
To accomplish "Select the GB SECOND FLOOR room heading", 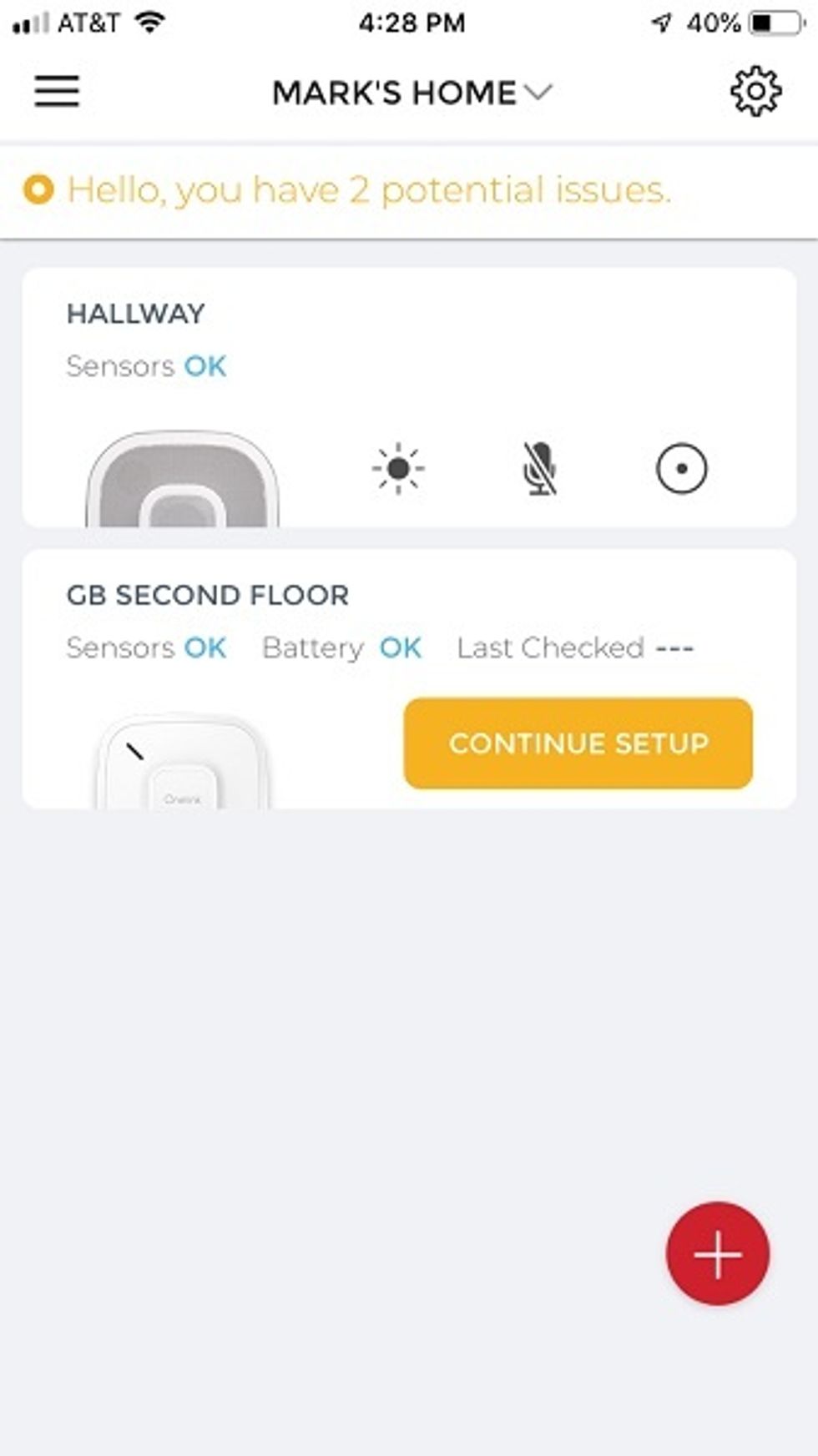I will [x=207, y=595].
